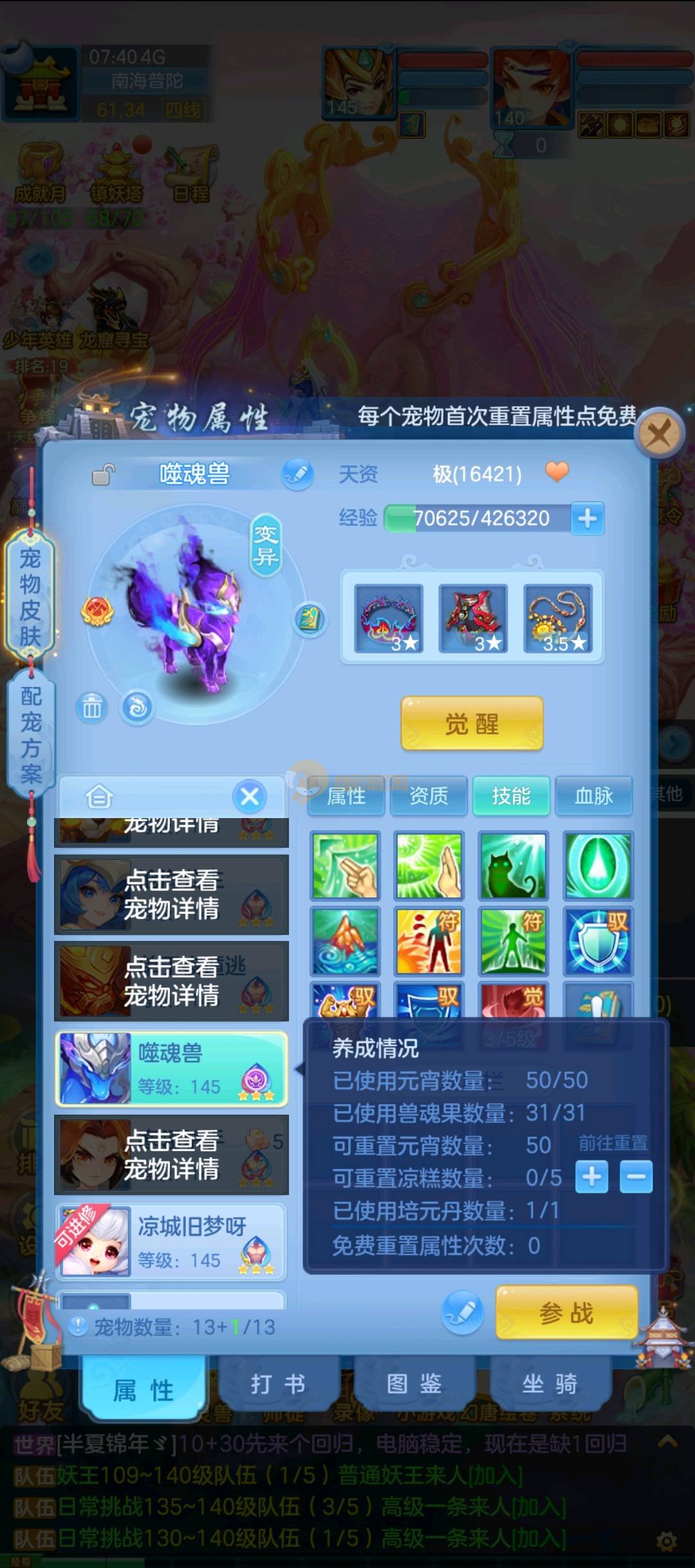This screenshot has height=1568, width=695.
Task: Open the 血脉 sub-tab
Action: [x=593, y=796]
